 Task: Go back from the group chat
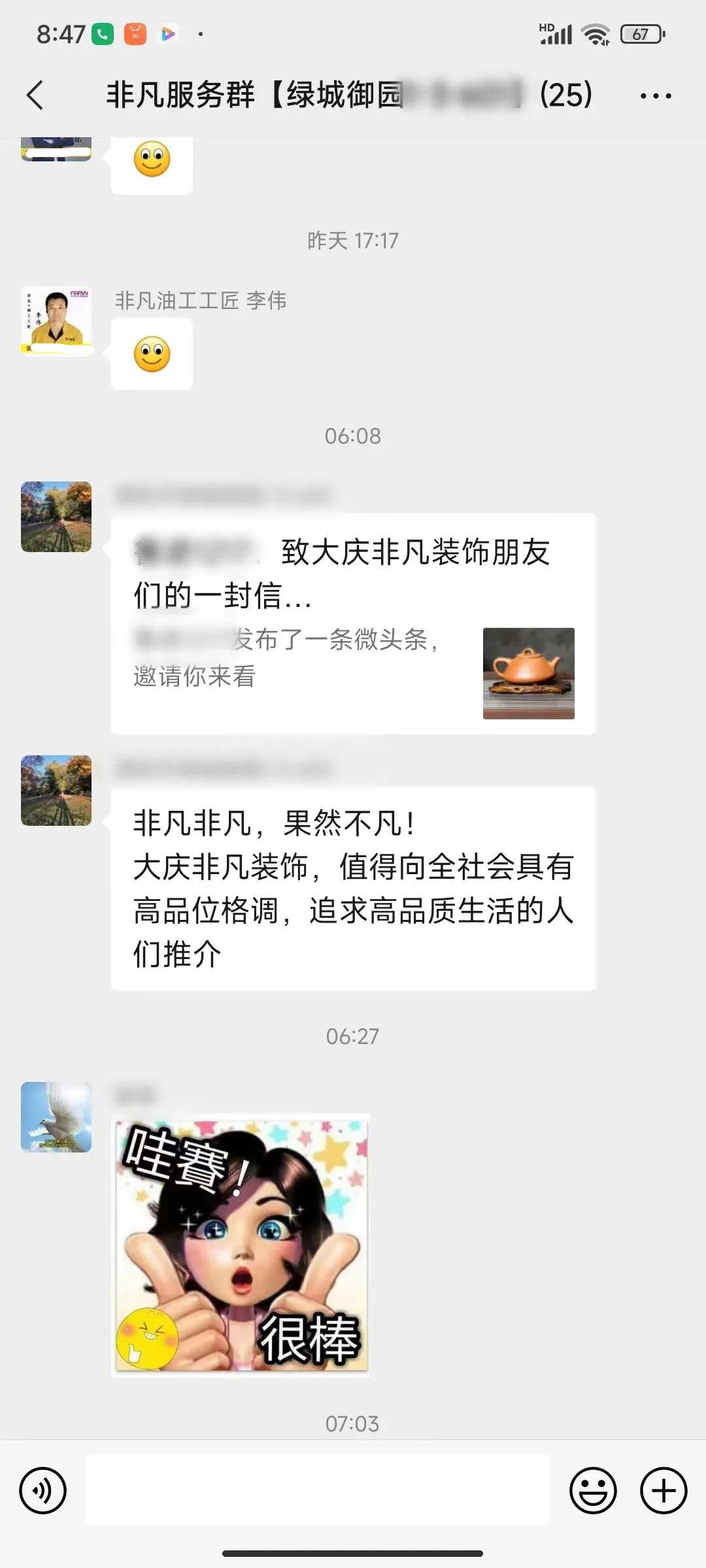[35, 95]
